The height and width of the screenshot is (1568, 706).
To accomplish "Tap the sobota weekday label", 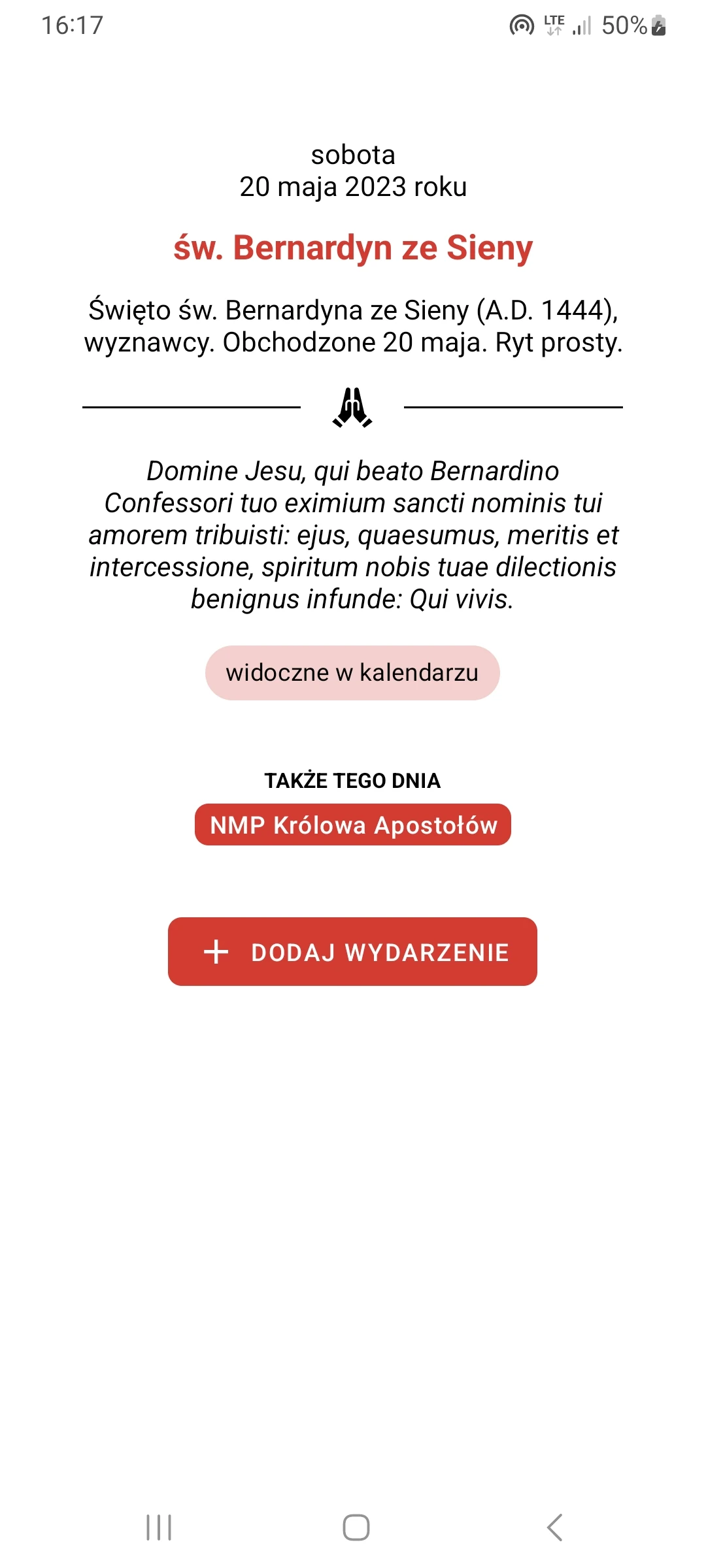I will (x=353, y=155).
